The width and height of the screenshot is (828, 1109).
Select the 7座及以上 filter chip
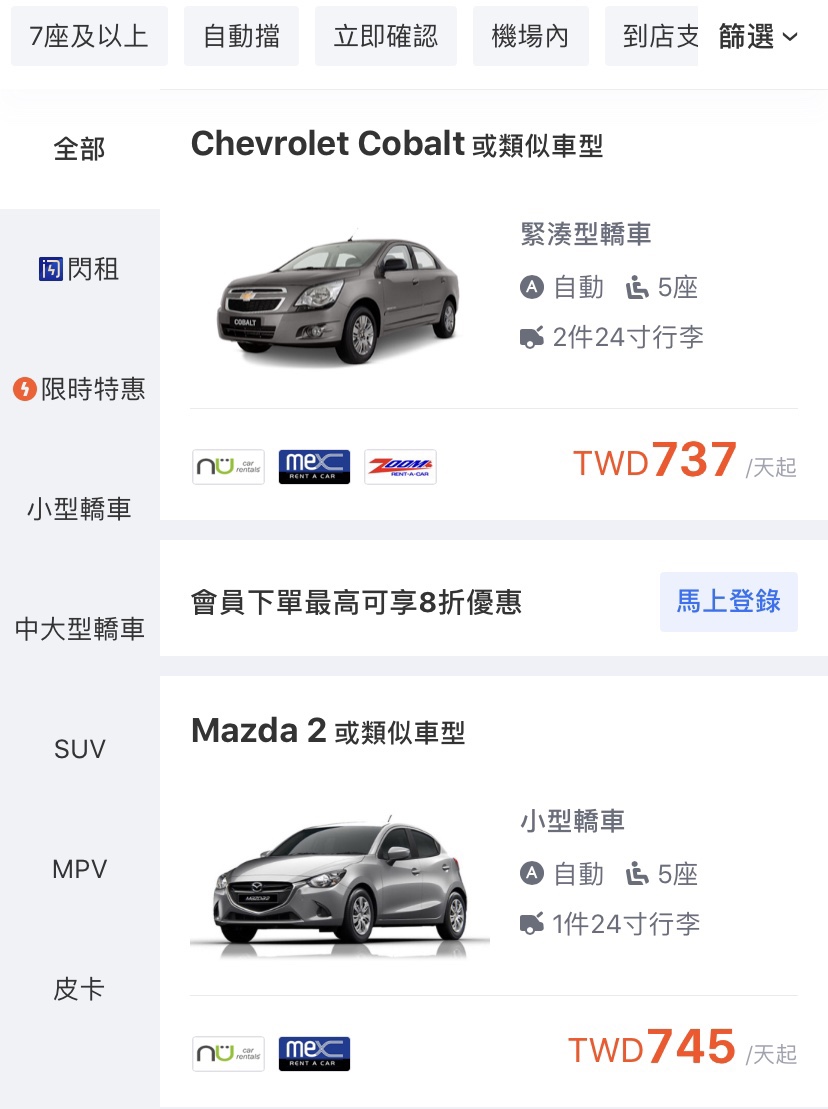pyautogui.click(x=89, y=37)
